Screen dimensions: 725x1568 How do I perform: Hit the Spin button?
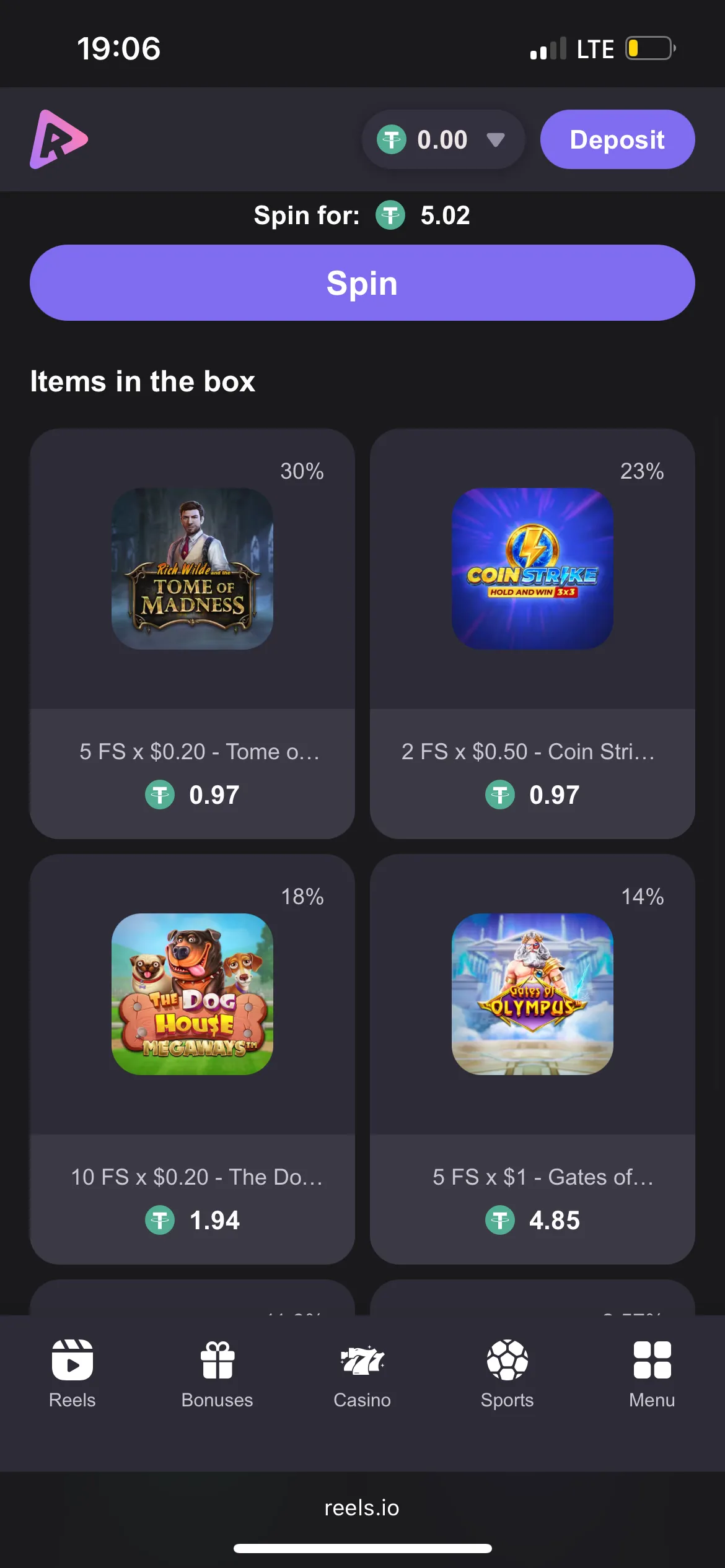pos(362,283)
